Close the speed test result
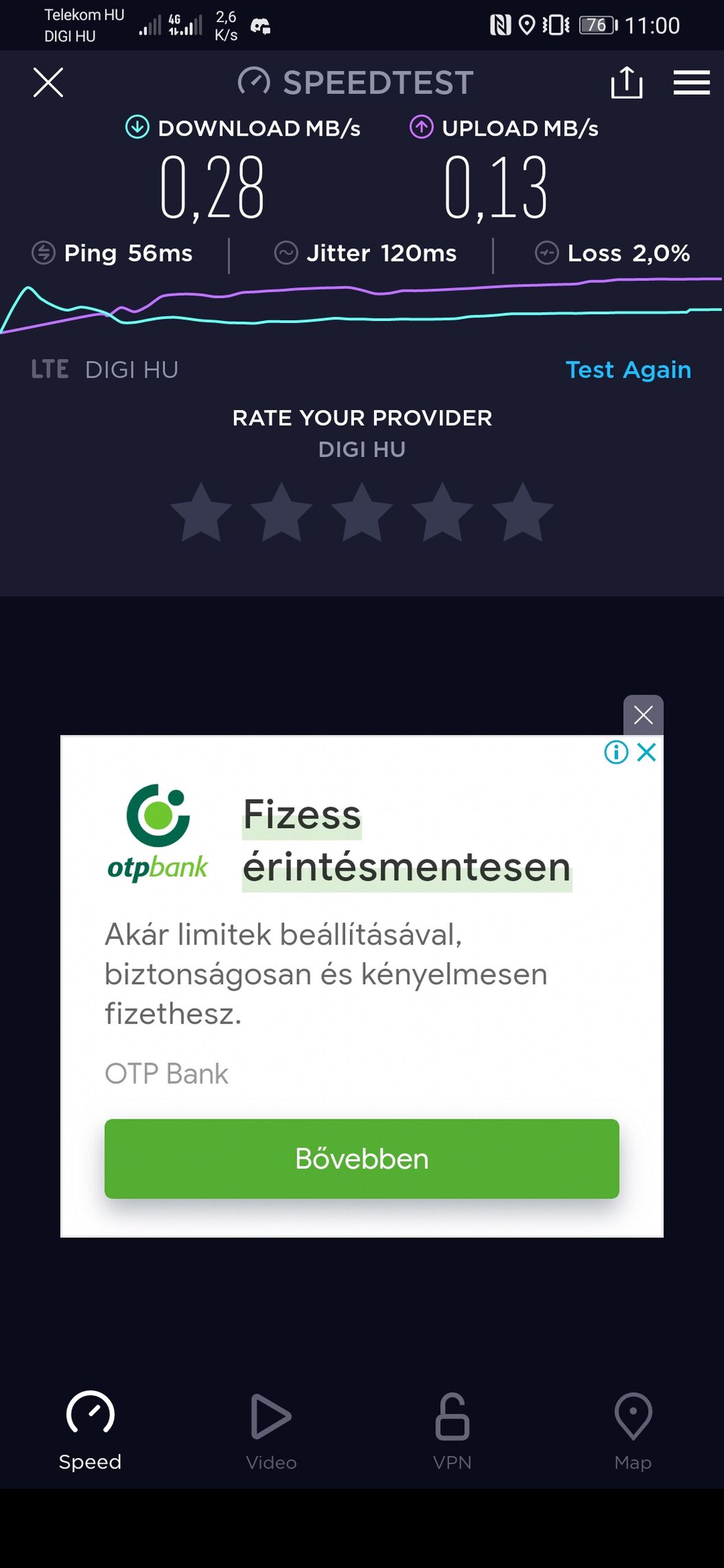This screenshot has width=724, height=1568. (48, 83)
